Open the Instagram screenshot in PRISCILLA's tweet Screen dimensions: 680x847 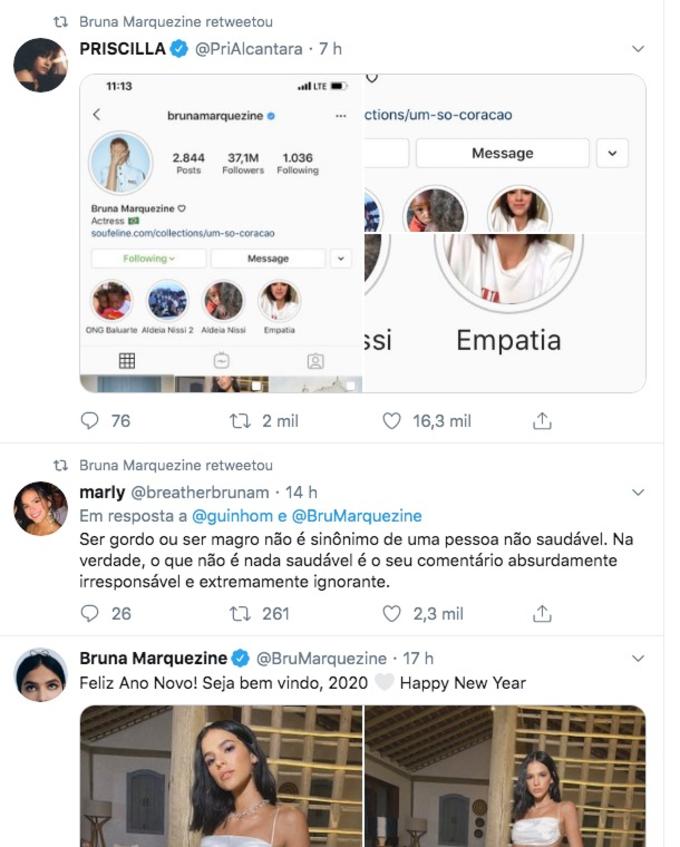[220, 233]
